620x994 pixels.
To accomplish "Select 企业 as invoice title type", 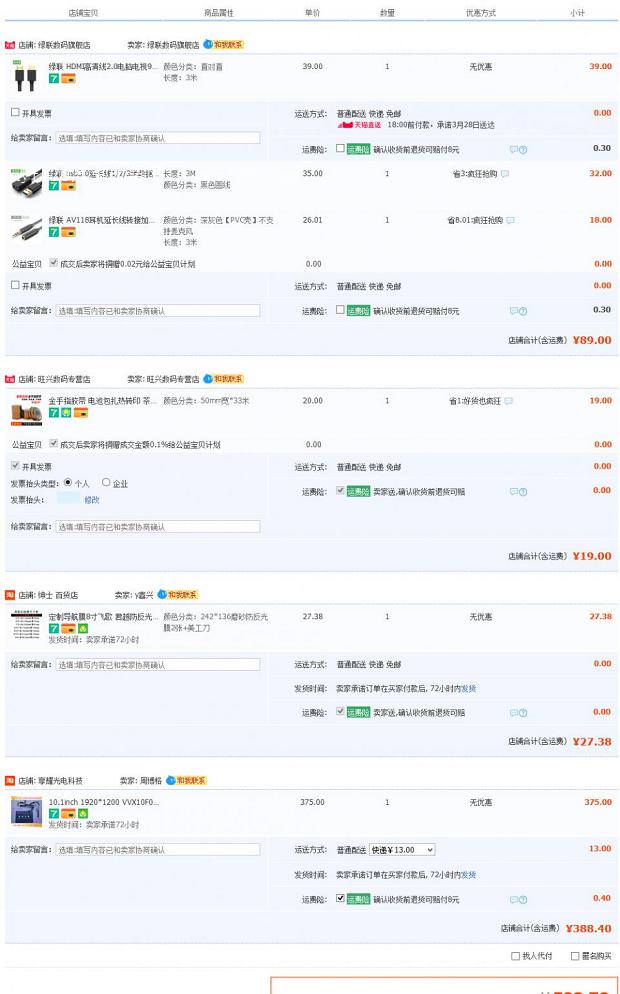I will pos(106,482).
